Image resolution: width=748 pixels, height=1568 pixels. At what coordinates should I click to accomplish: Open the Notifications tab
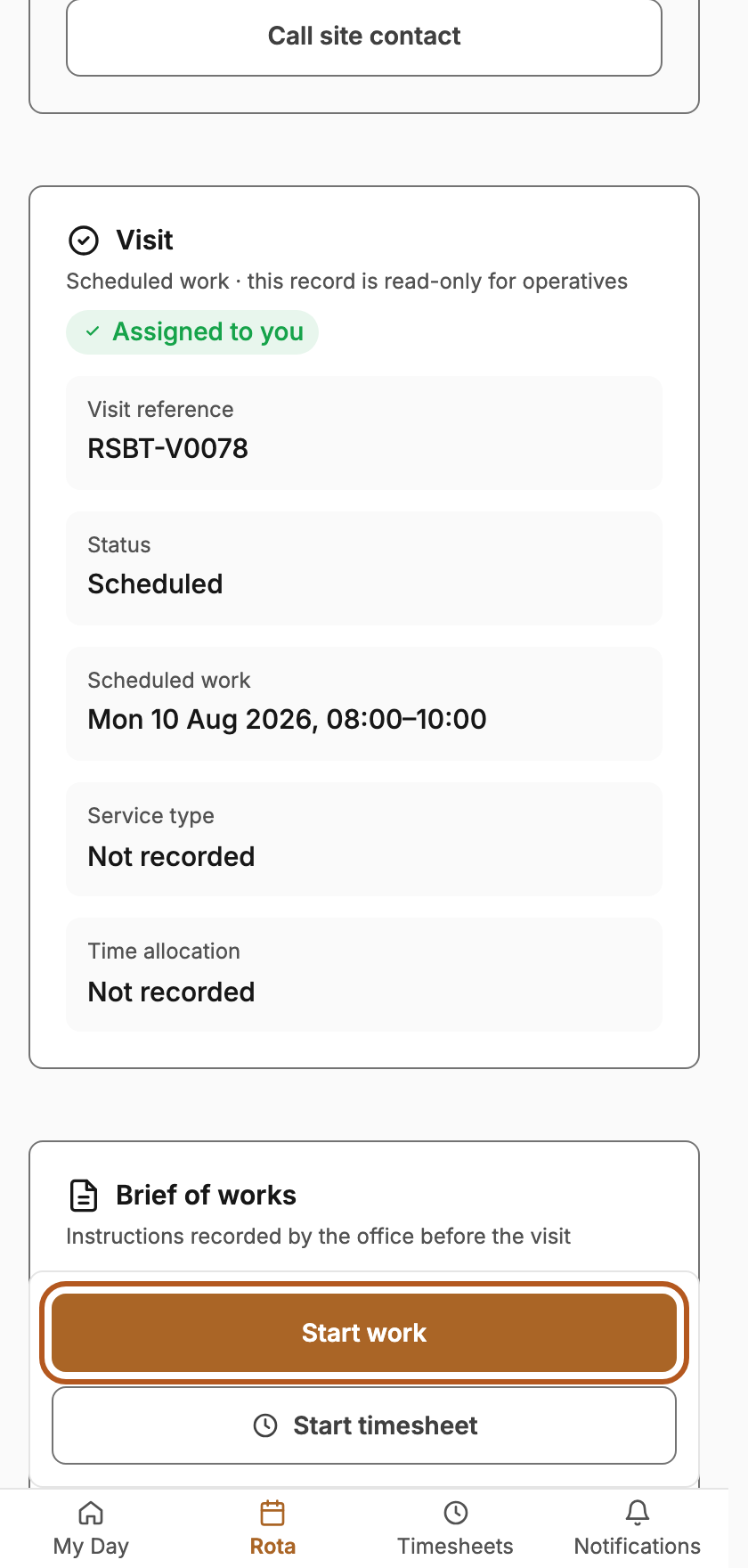[x=638, y=1529]
